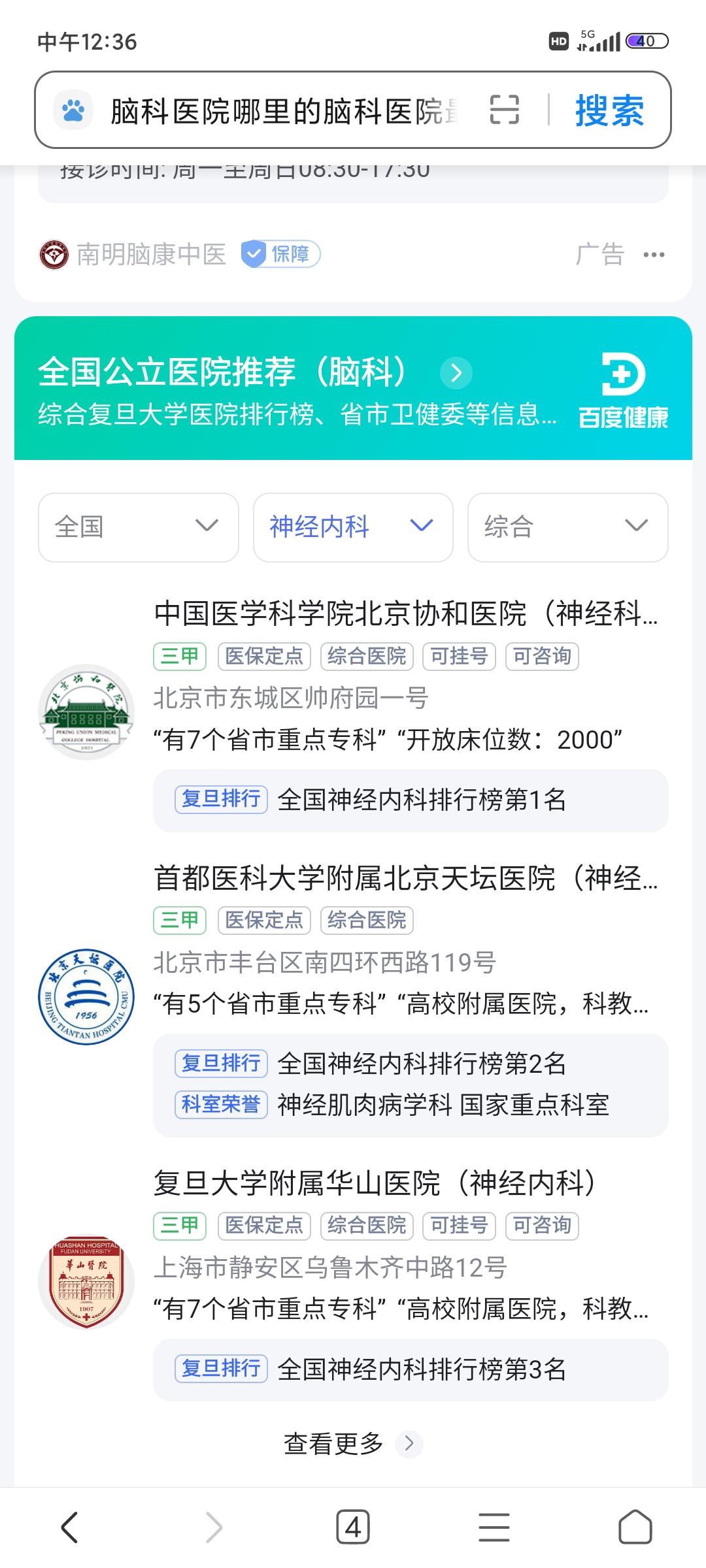Expand the 全国 region dropdown
The width and height of the screenshot is (706, 1568).
(x=139, y=527)
